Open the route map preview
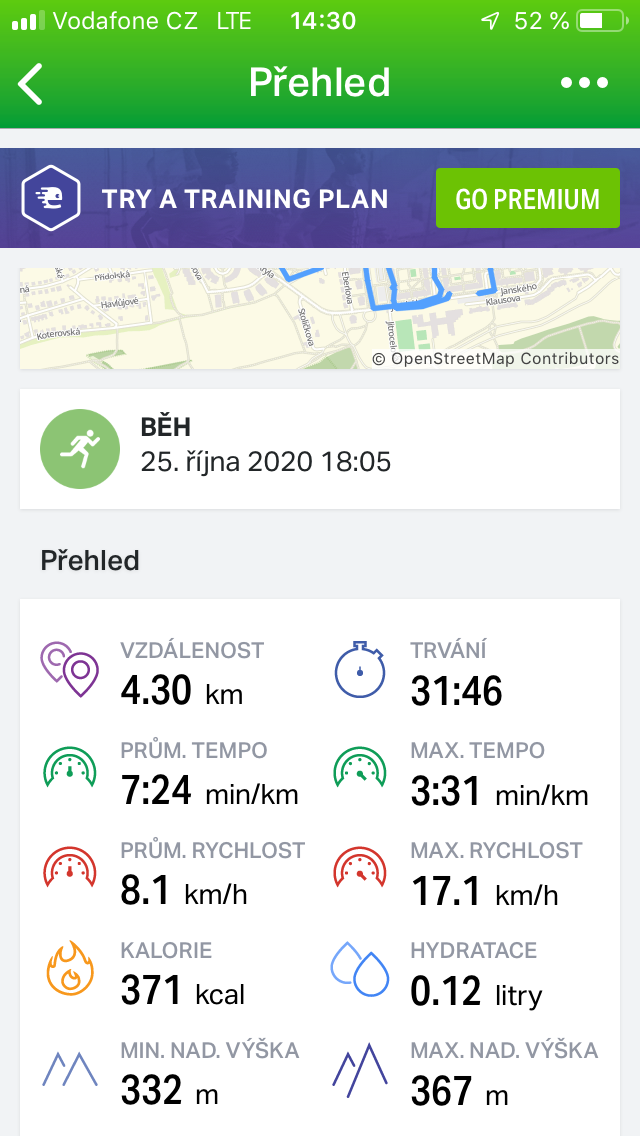The image size is (640, 1136). pyautogui.click(x=320, y=318)
